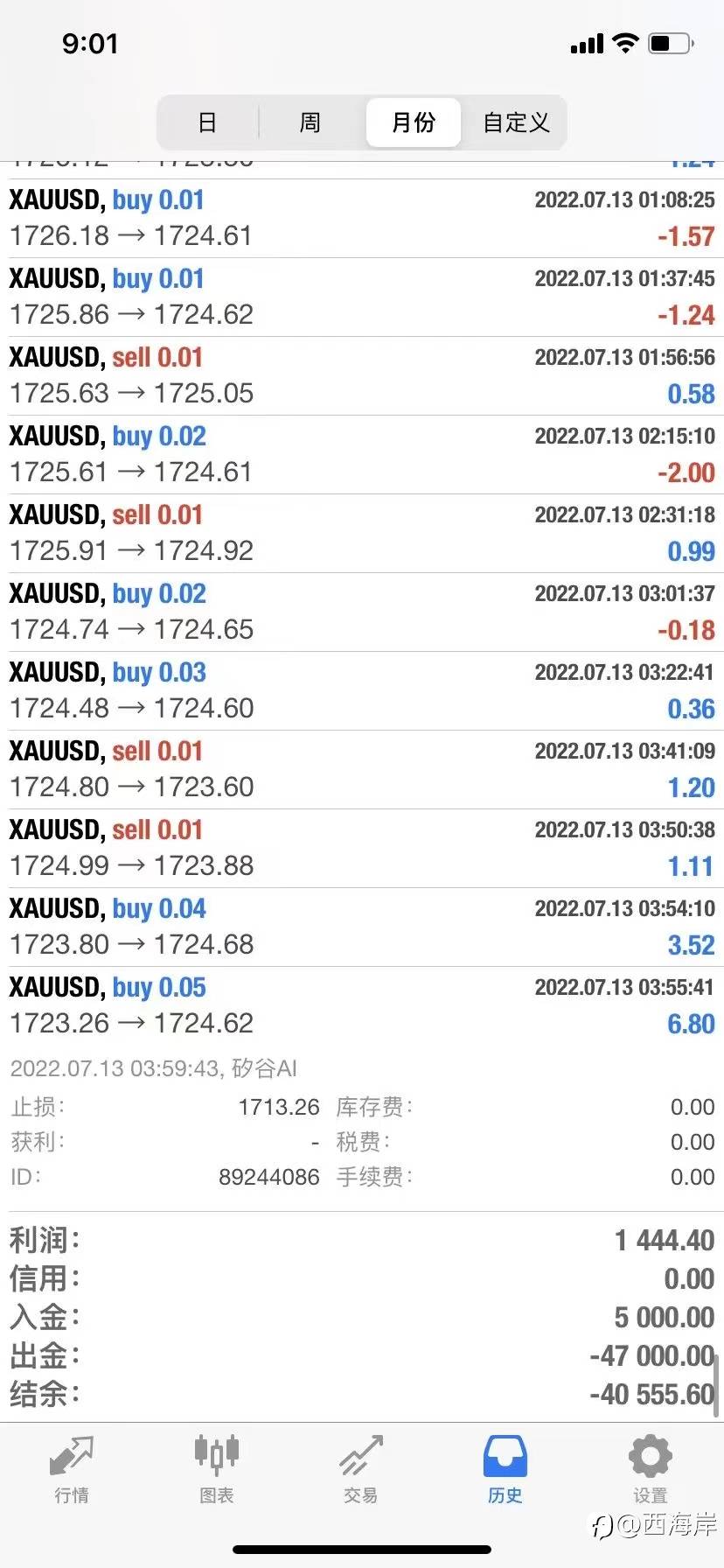Switch to the 日 period tab
This screenshot has height=1568, width=724.
pos(208,122)
